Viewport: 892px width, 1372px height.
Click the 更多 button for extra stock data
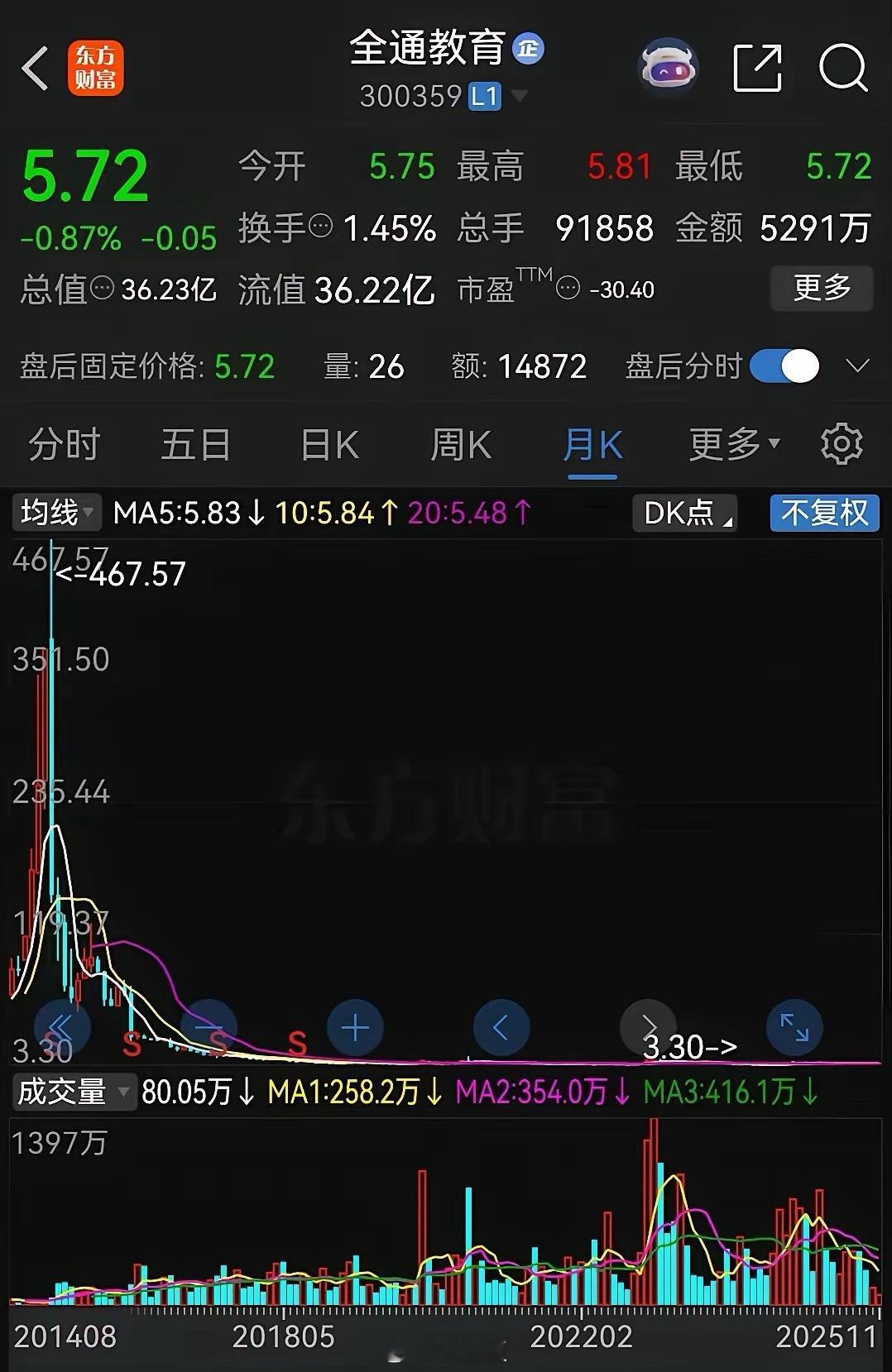tap(822, 289)
